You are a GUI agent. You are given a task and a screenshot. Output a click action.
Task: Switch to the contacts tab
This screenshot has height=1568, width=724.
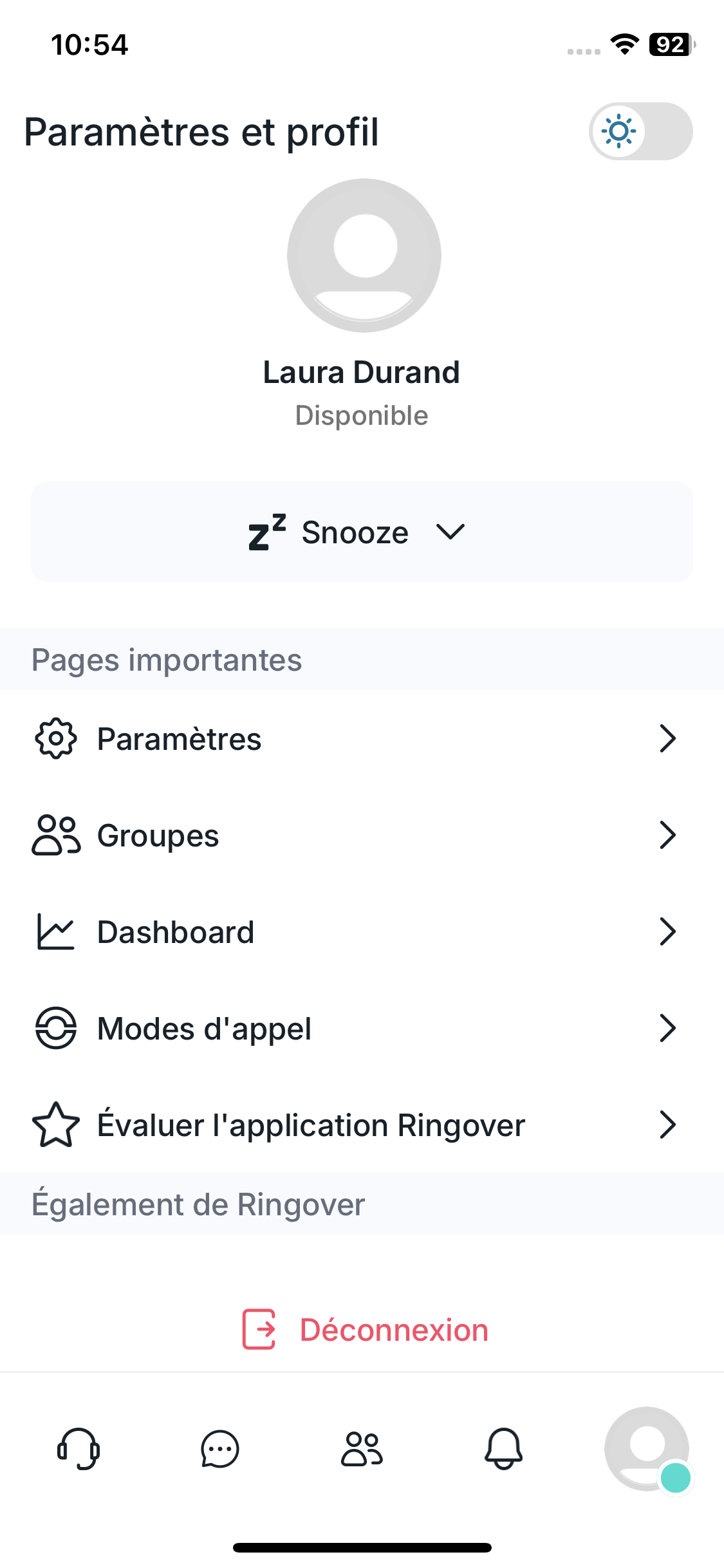pos(362,1449)
